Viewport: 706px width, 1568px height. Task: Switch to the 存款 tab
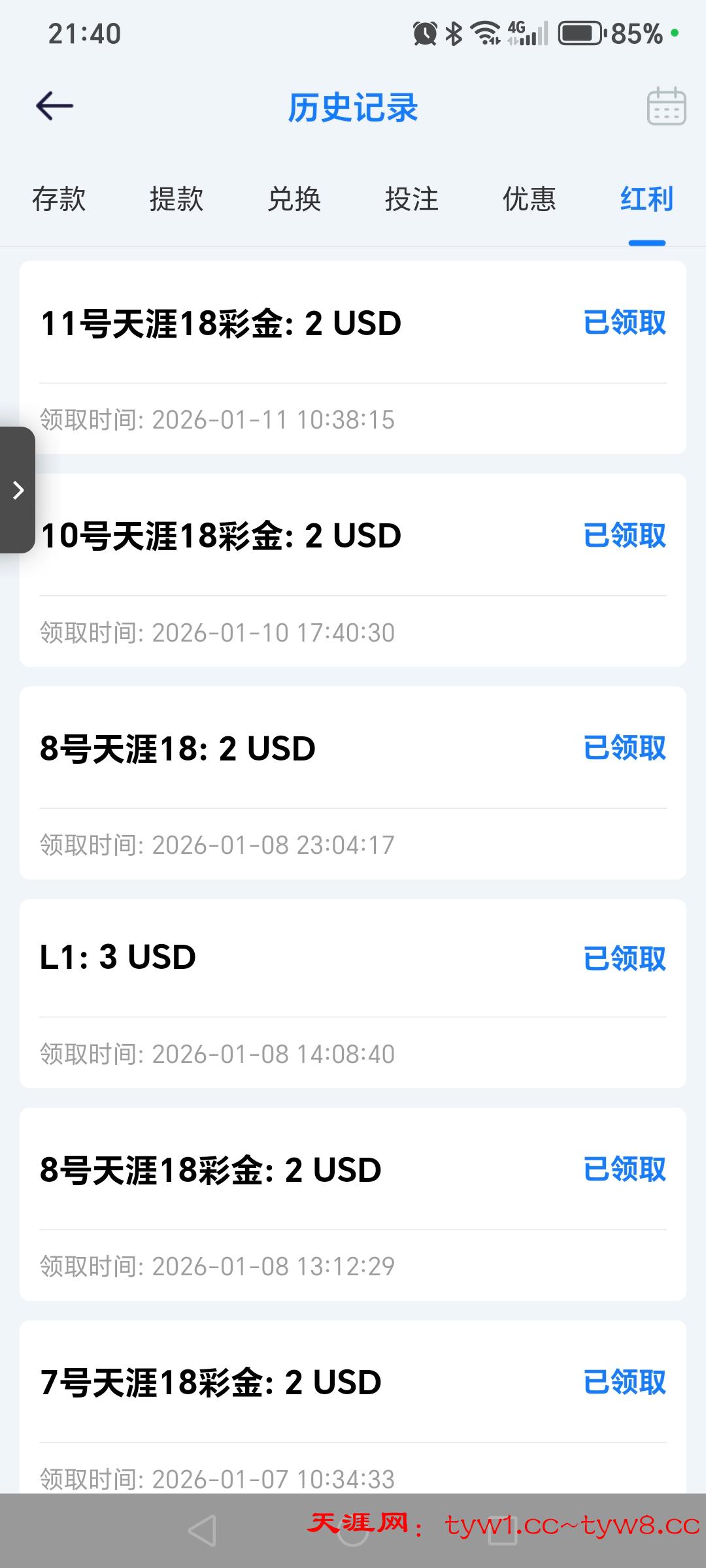point(59,199)
